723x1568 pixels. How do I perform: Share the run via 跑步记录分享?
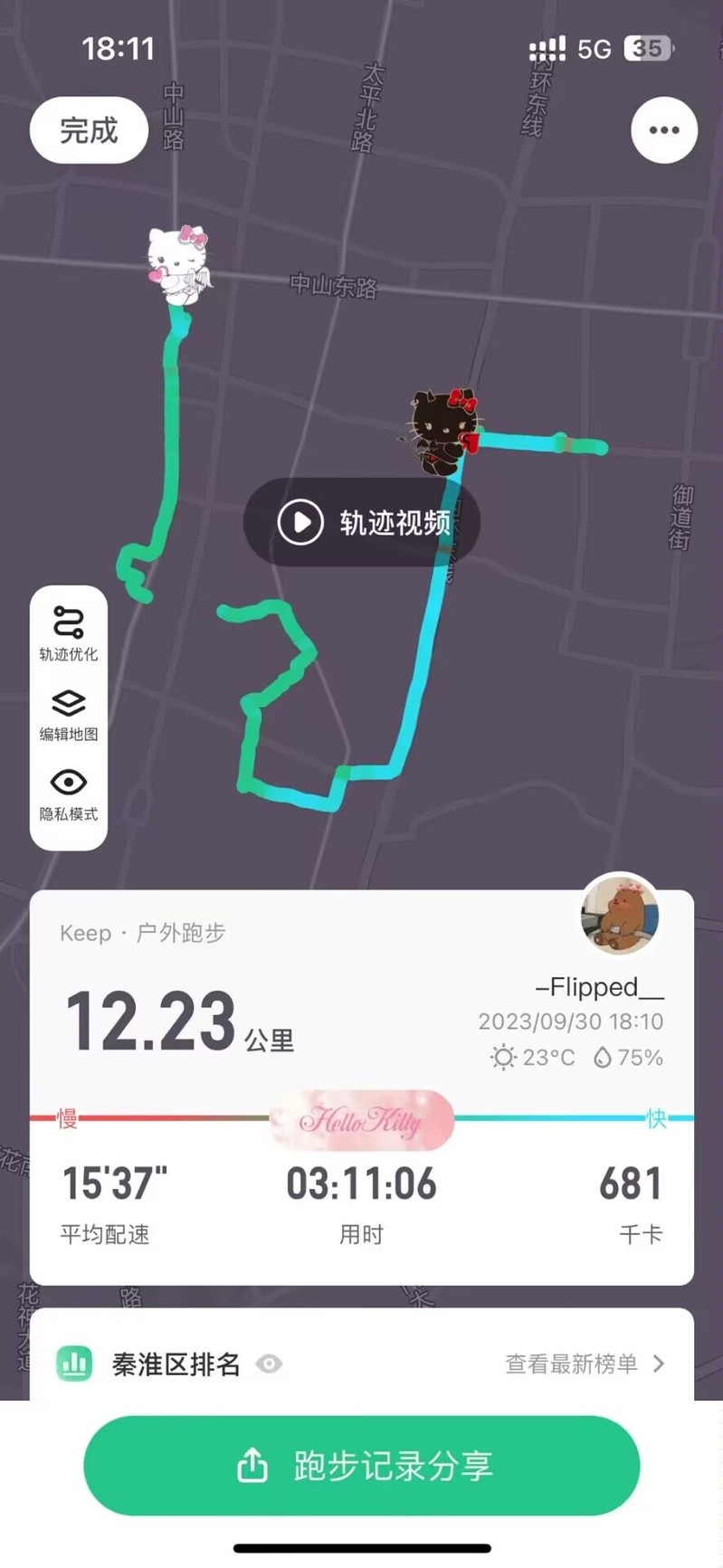click(x=362, y=1465)
